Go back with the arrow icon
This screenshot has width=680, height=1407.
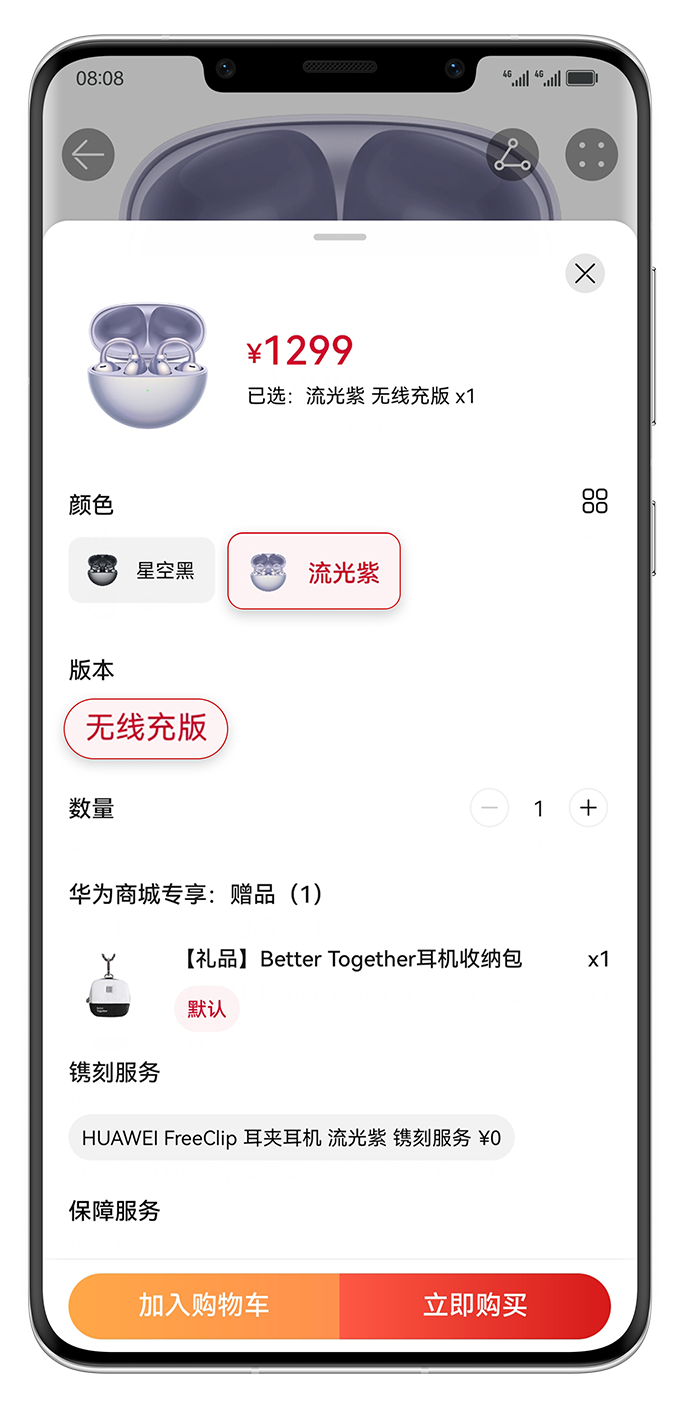coord(88,155)
